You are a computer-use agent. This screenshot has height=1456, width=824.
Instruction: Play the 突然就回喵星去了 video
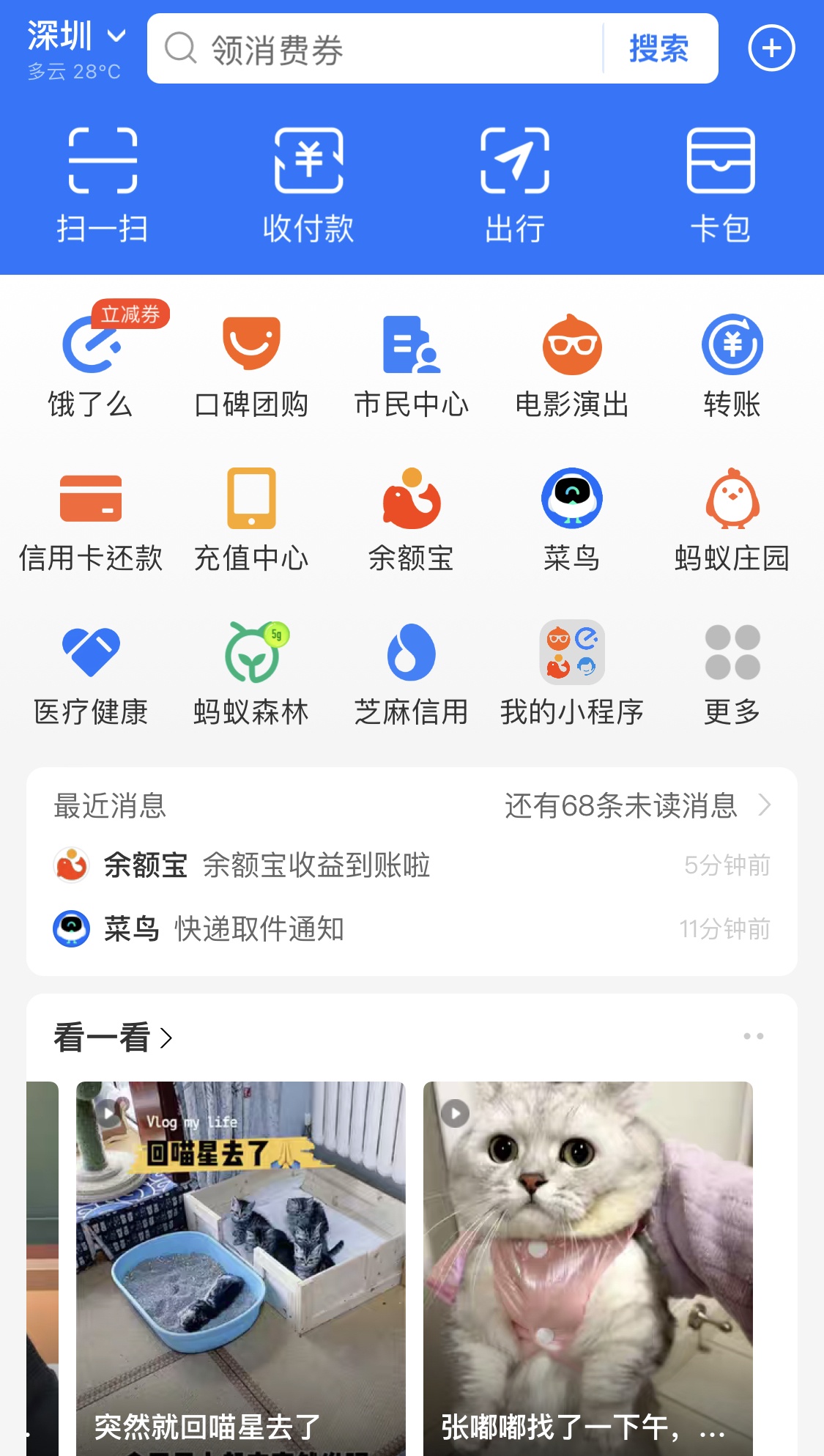click(x=240, y=1268)
